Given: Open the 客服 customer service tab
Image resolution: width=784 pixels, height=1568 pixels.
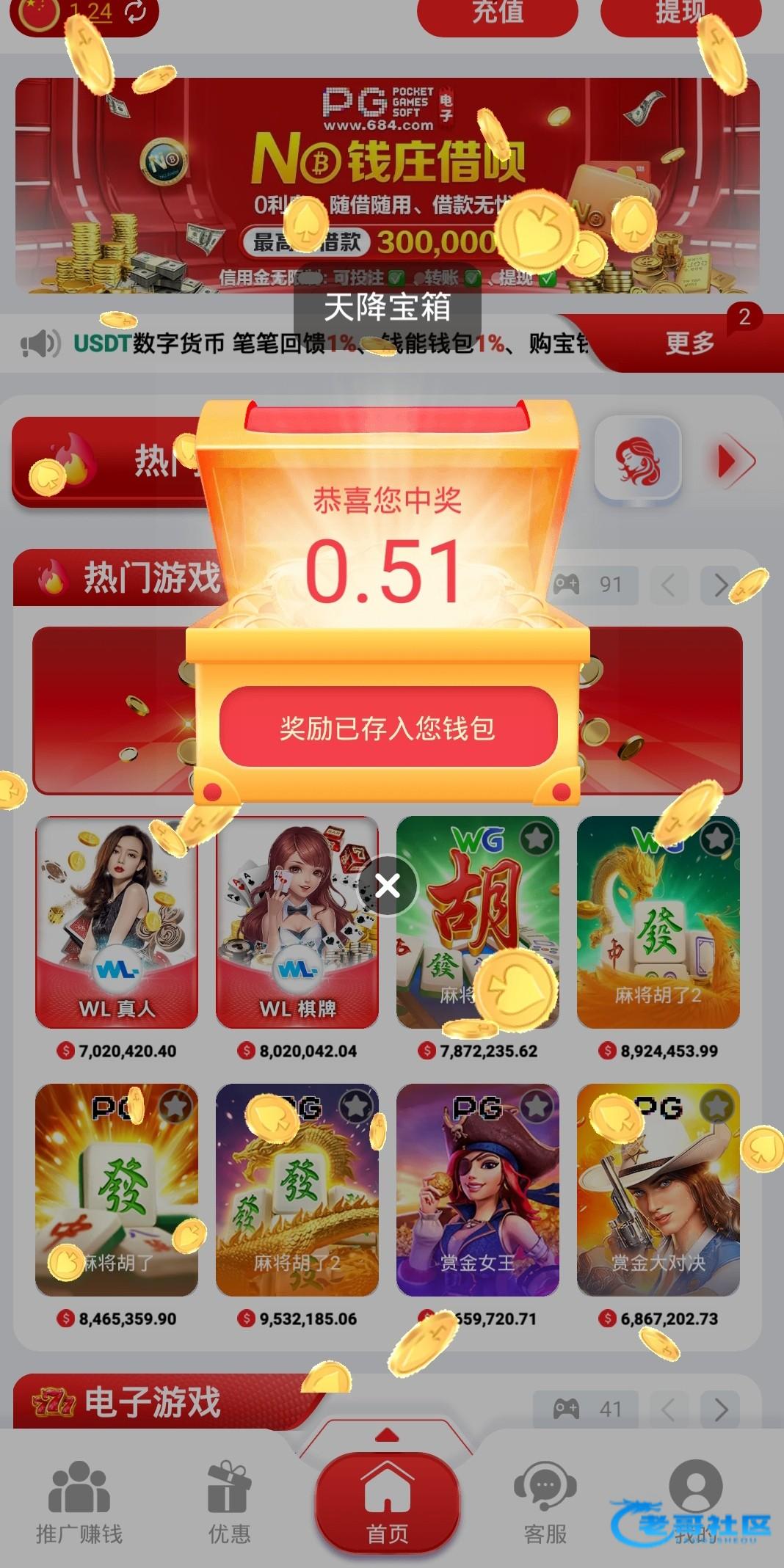Looking at the screenshot, I should point(545,1500).
